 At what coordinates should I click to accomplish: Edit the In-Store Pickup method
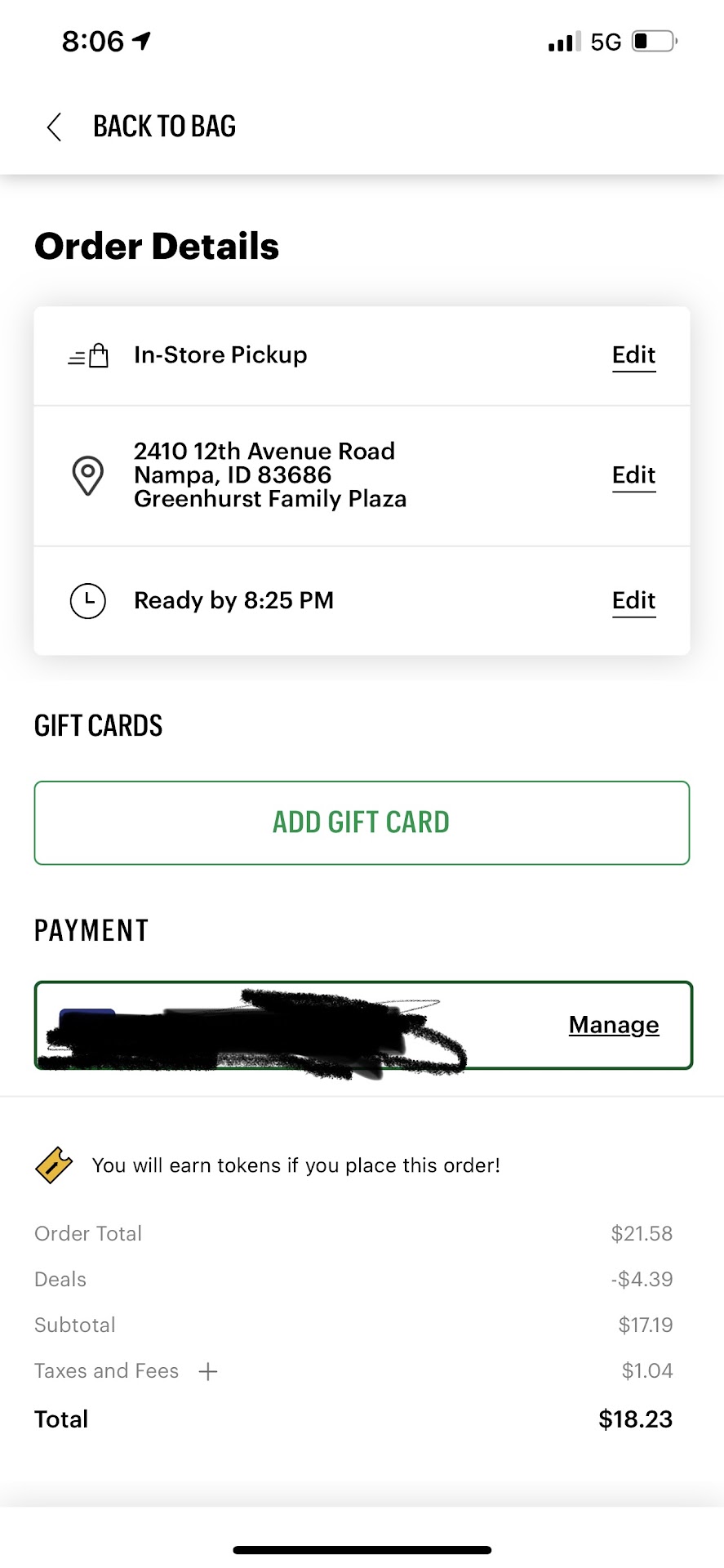tap(633, 355)
